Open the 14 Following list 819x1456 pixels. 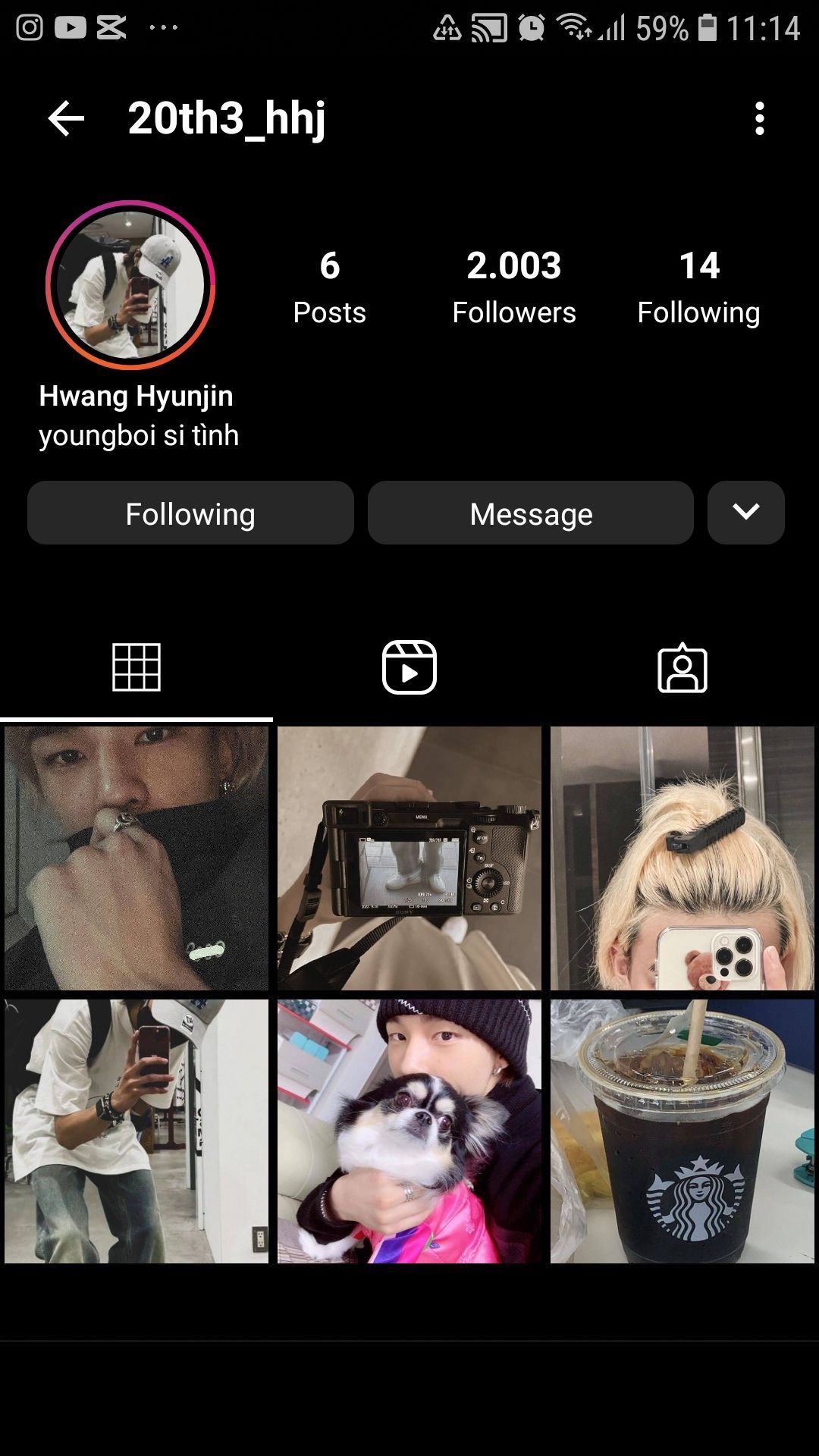click(x=698, y=287)
